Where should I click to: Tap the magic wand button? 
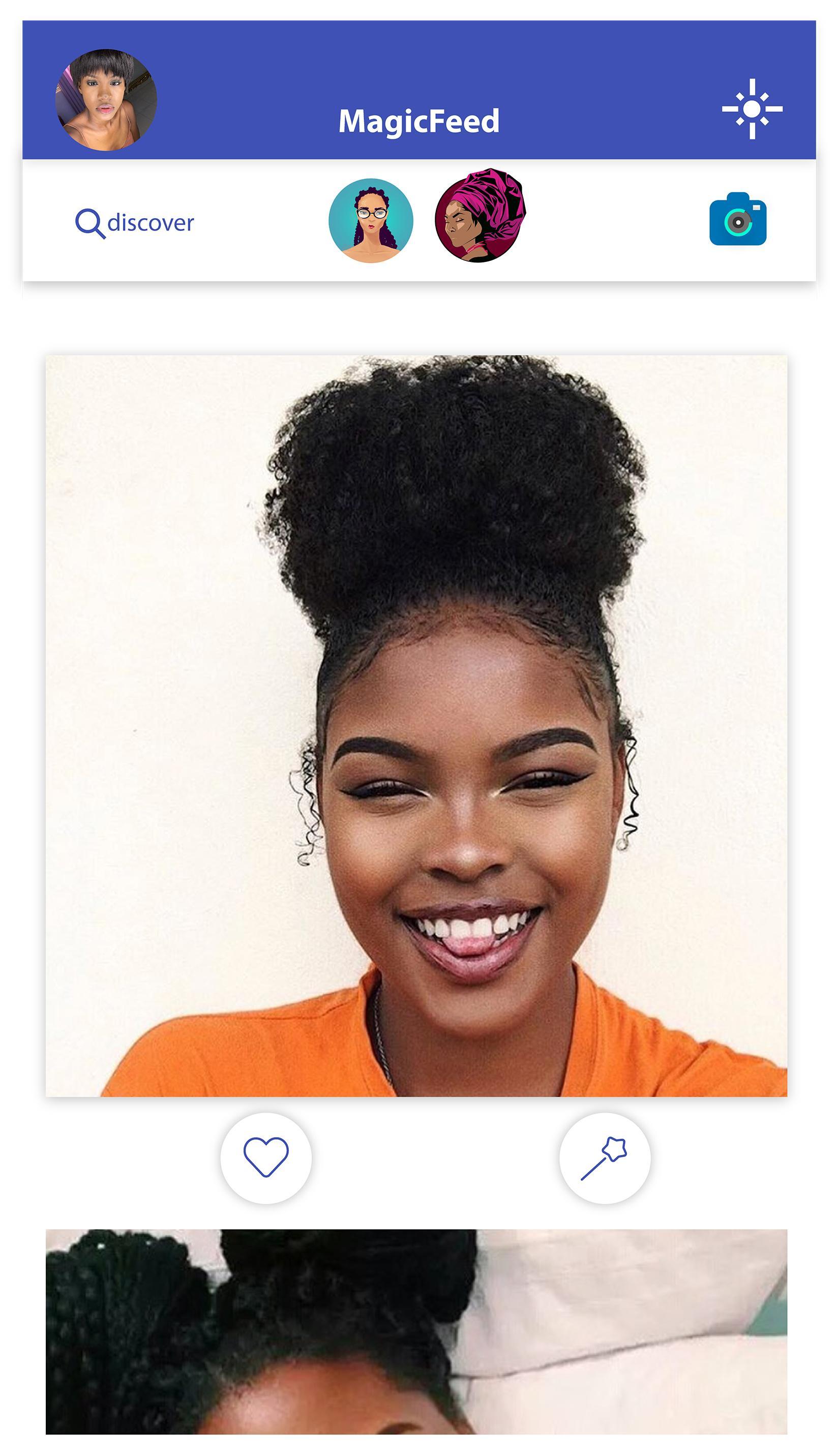pos(604,1157)
